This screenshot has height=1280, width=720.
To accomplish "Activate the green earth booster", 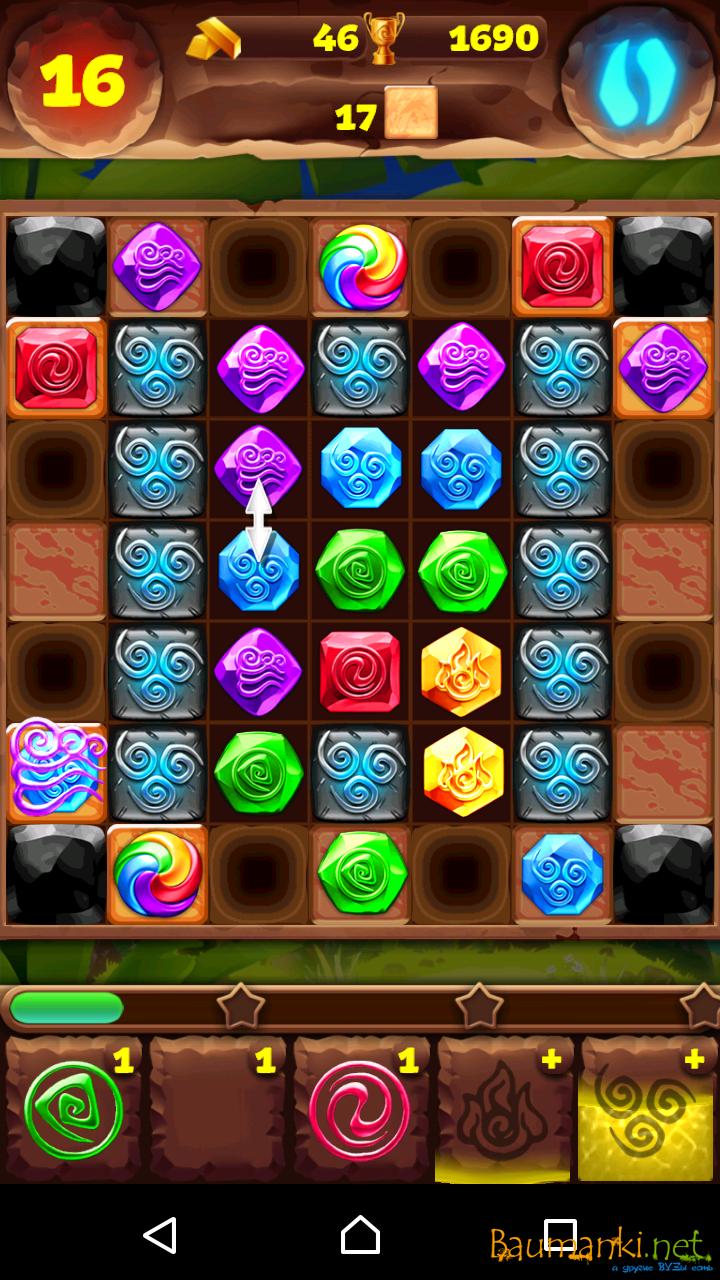I will pyautogui.click(x=73, y=1110).
